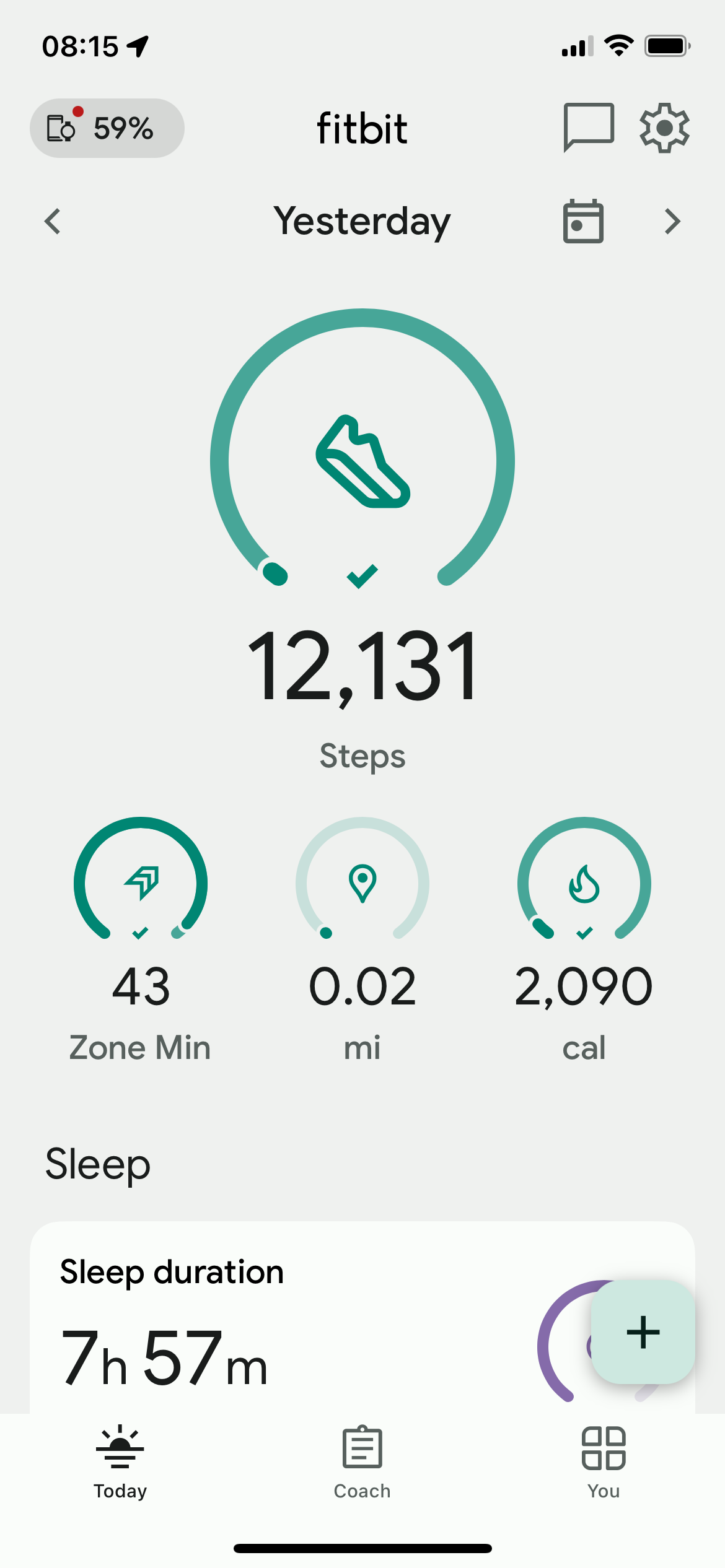Go to the next day

pyautogui.click(x=672, y=222)
